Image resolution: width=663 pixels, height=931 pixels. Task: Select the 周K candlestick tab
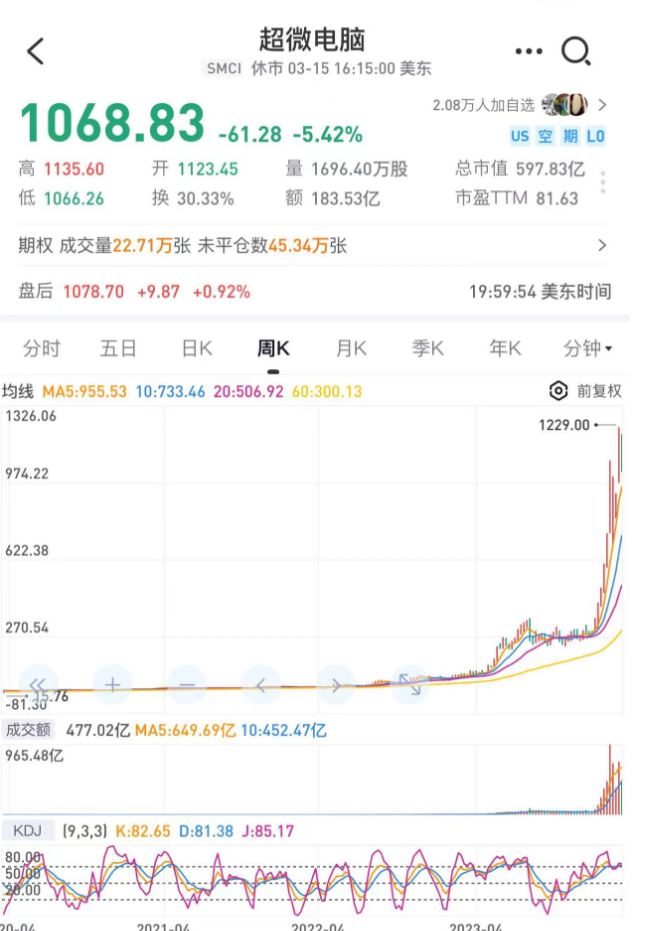click(273, 348)
